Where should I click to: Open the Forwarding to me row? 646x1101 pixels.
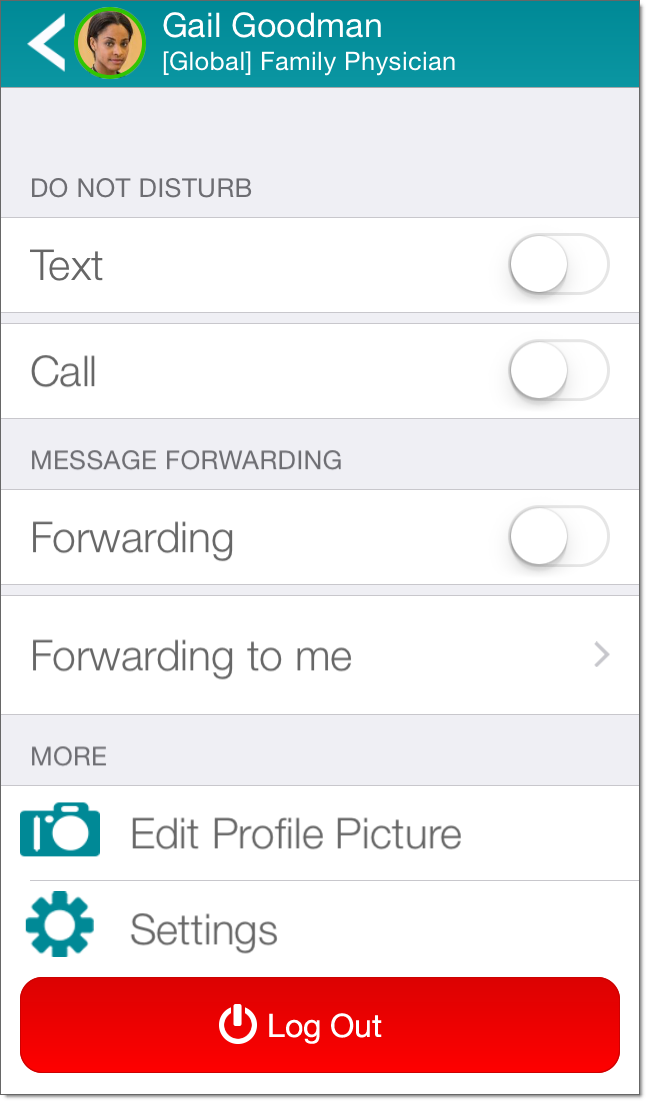[320, 655]
